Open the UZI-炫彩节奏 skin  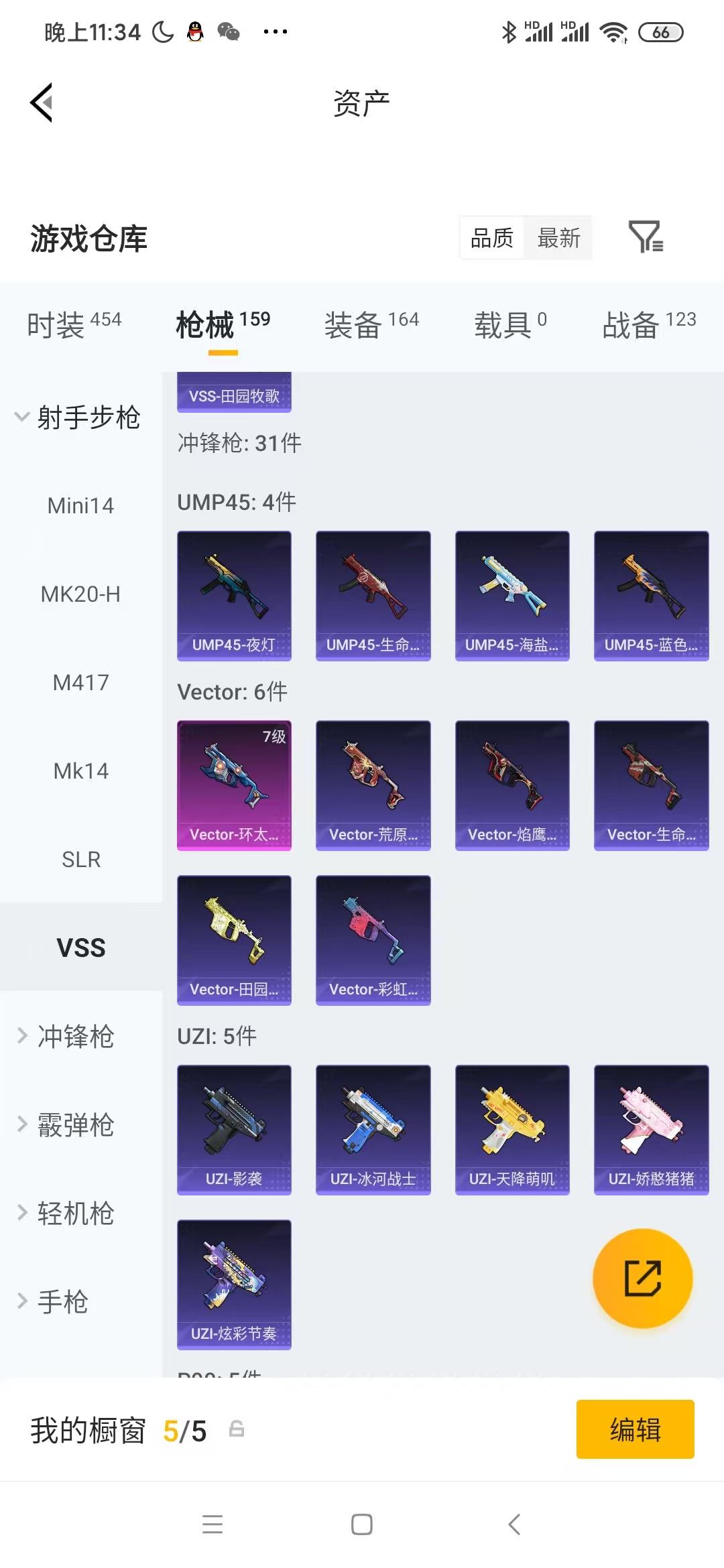tap(234, 1285)
